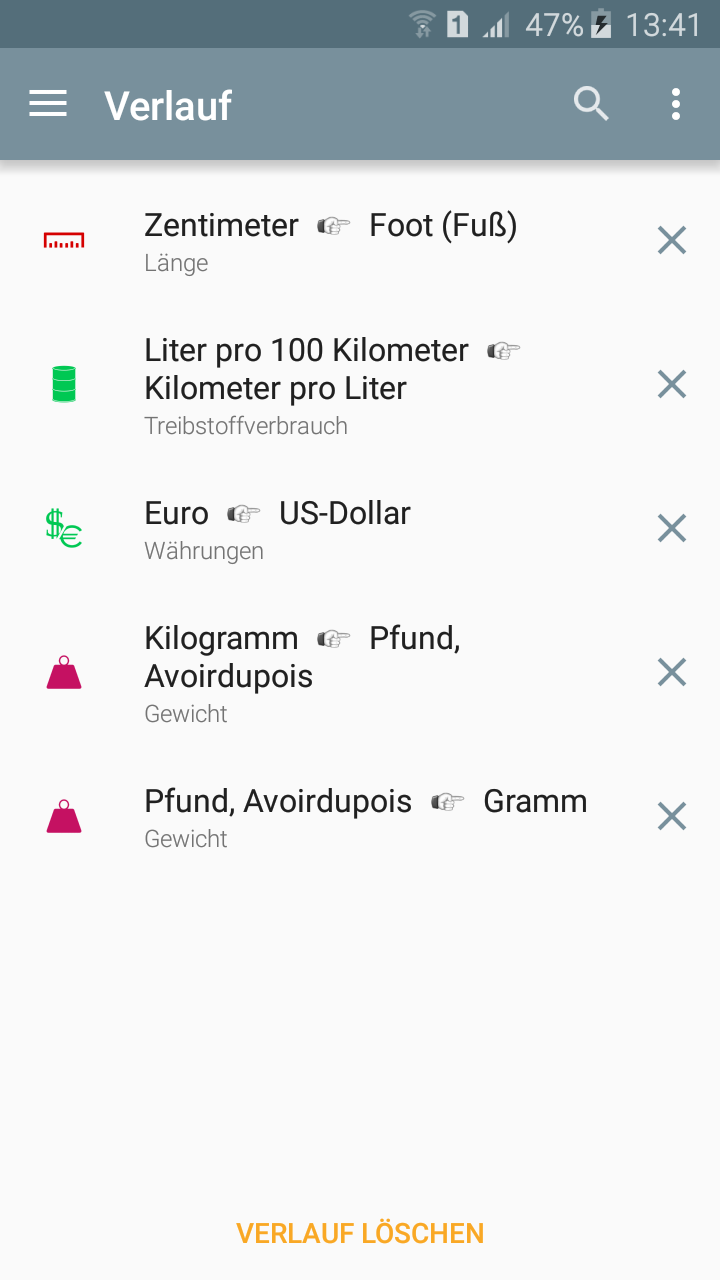Delete Kilogramm to Pfund entry
720x1280 pixels.
[x=672, y=672]
